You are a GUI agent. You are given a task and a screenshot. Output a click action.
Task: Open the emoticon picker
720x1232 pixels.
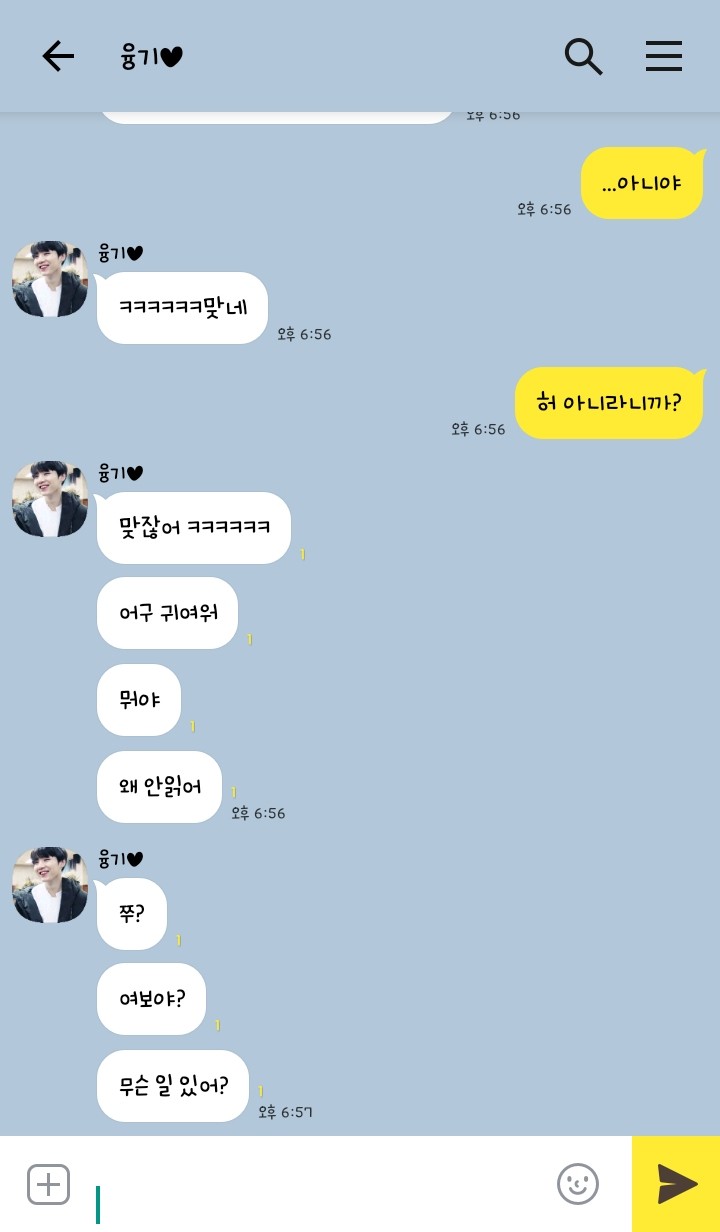pos(577,1184)
